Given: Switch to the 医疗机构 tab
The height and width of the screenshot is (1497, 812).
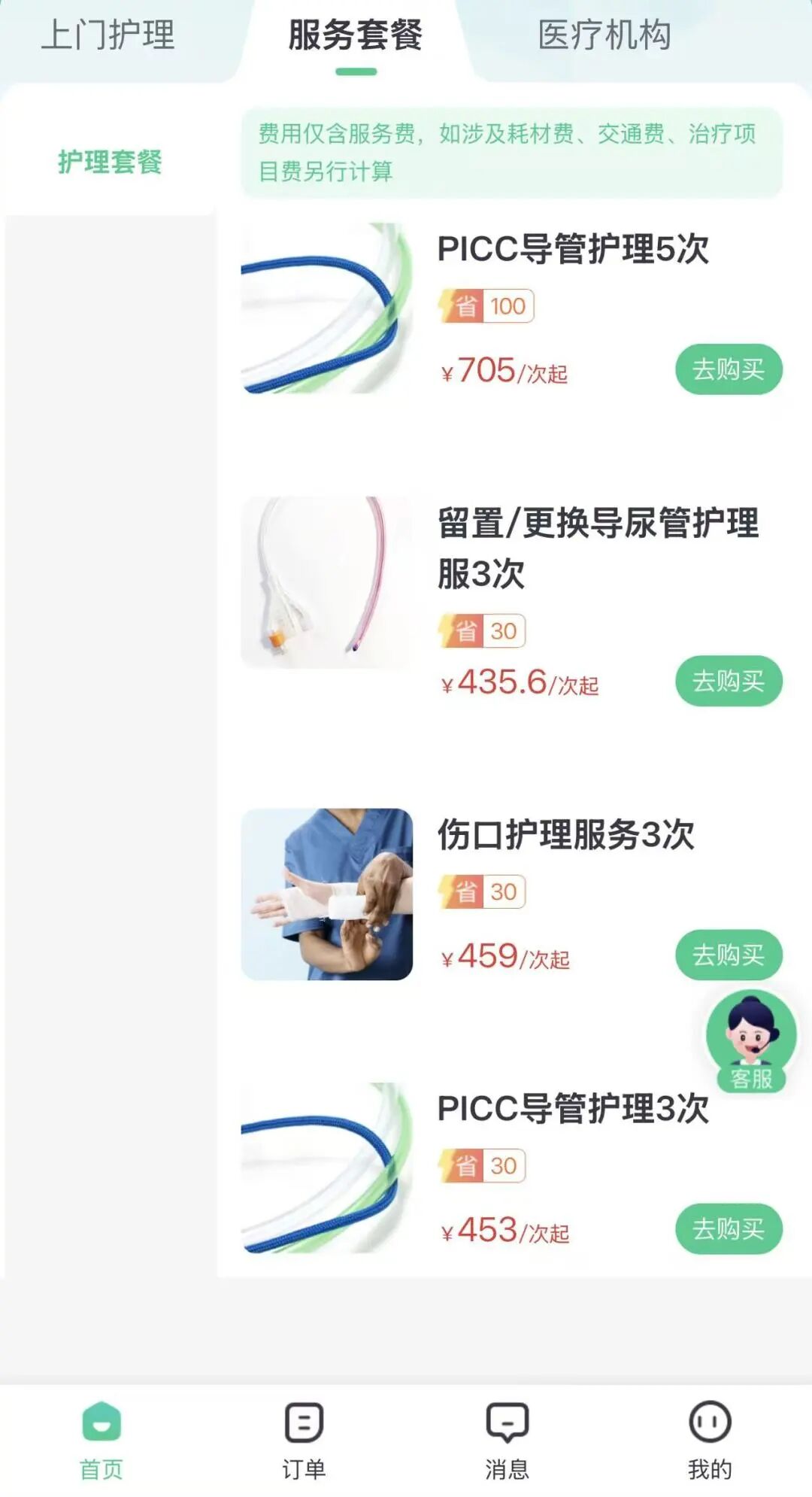Looking at the screenshot, I should click(x=604, y=35).
